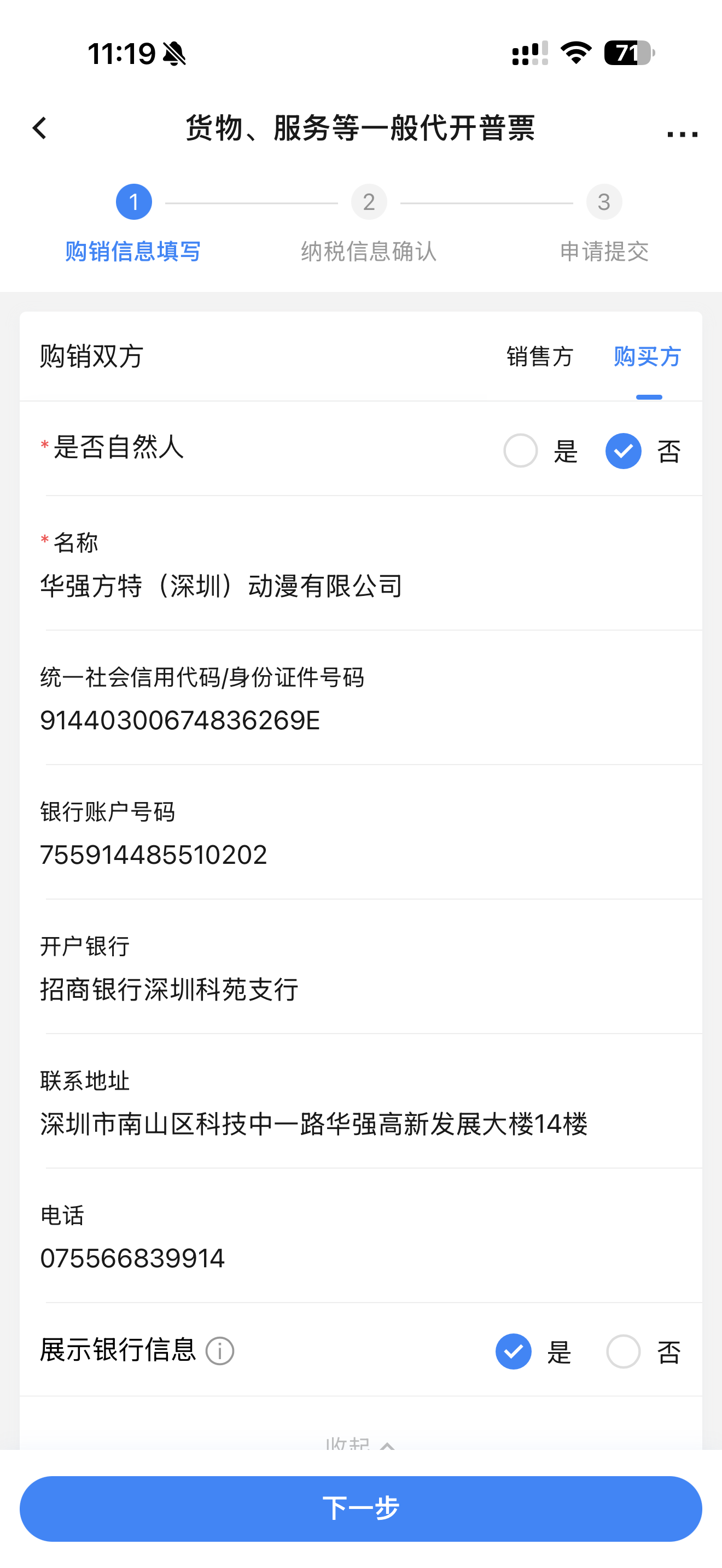Select 是 for 展示银行信息

click(x=514, y=1352)
